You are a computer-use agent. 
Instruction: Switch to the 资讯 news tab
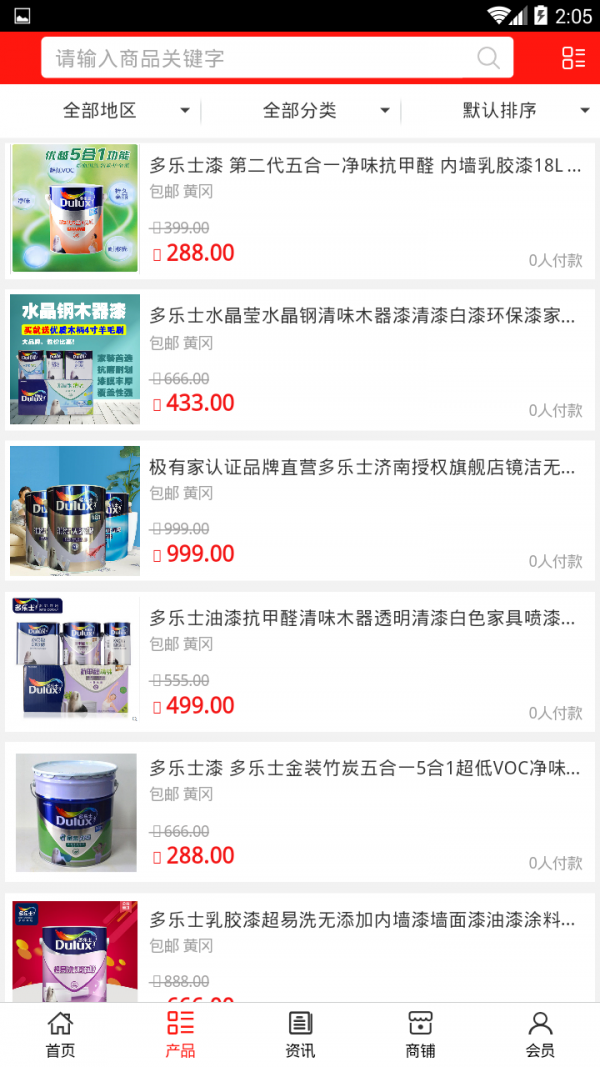click(x=300, y=1034)
